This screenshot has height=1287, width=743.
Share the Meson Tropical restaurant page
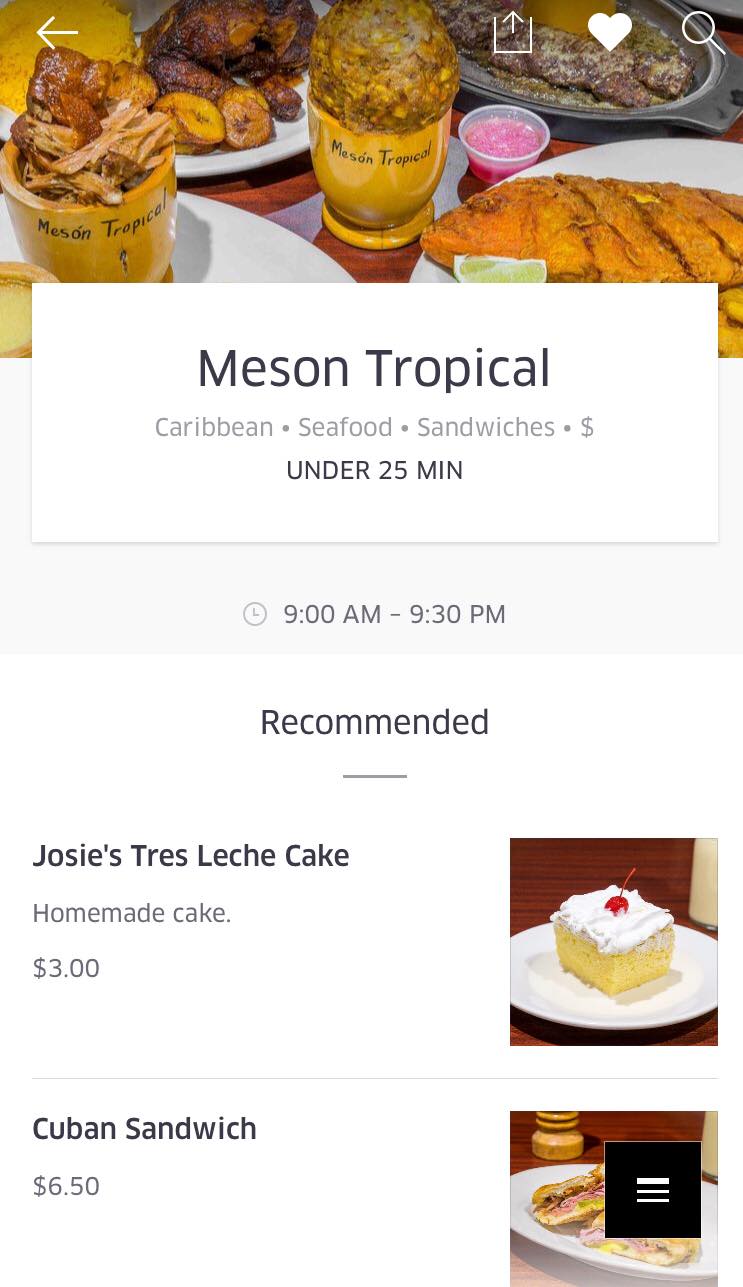513,33
